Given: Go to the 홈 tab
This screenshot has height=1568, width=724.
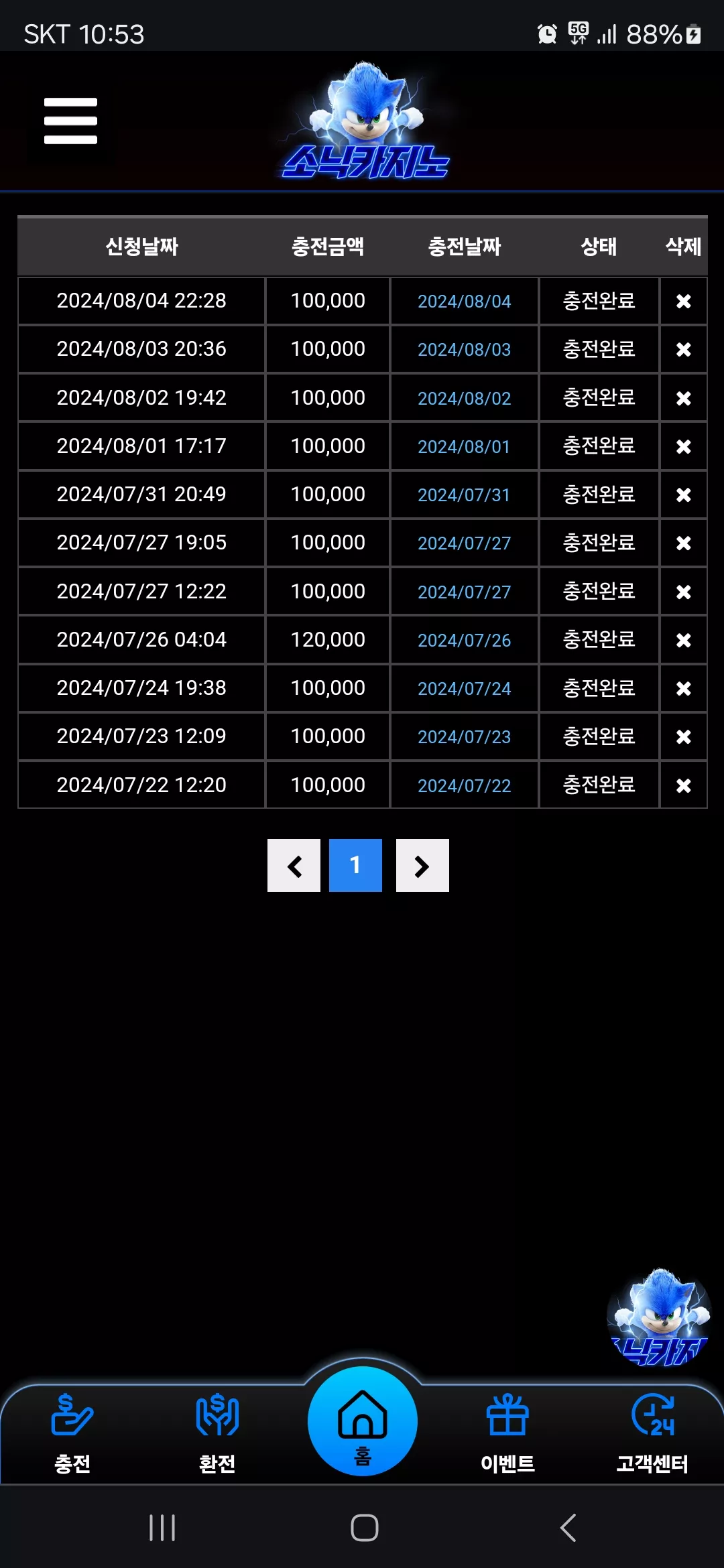Looking at the screenshot, I should 363,1421.
